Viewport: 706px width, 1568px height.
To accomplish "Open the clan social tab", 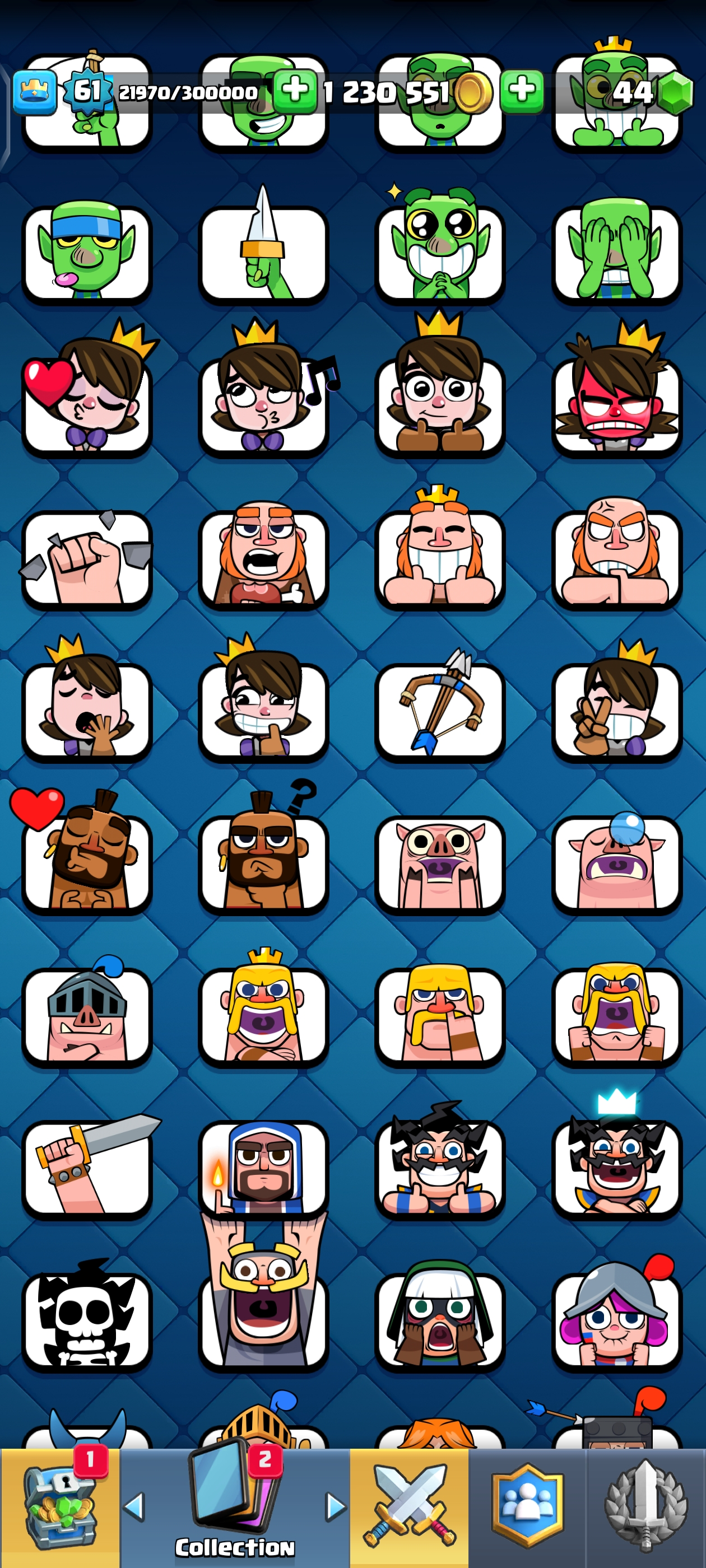I will click(527, 1506).
